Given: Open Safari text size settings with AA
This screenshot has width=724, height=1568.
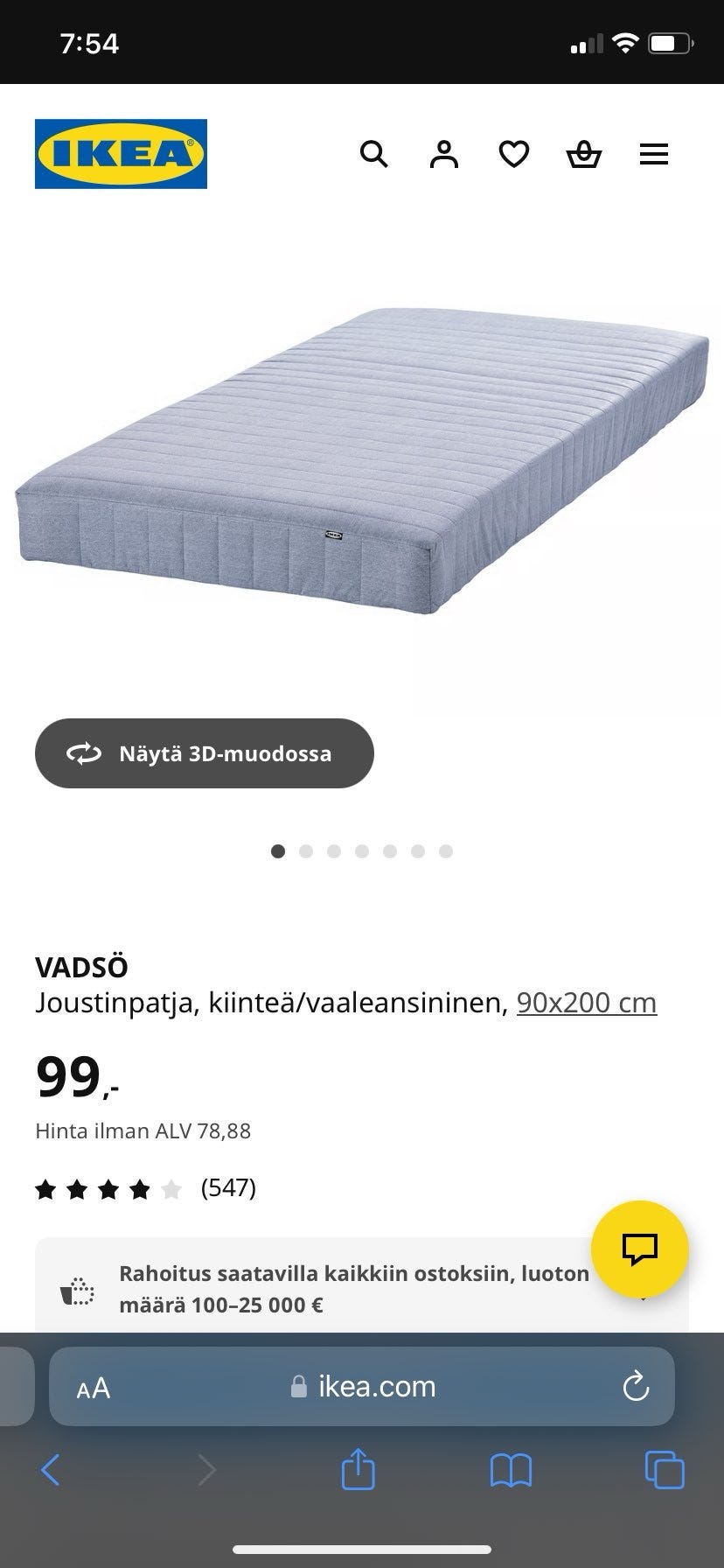Looking at the screenshot, I should pos(94,1387).
